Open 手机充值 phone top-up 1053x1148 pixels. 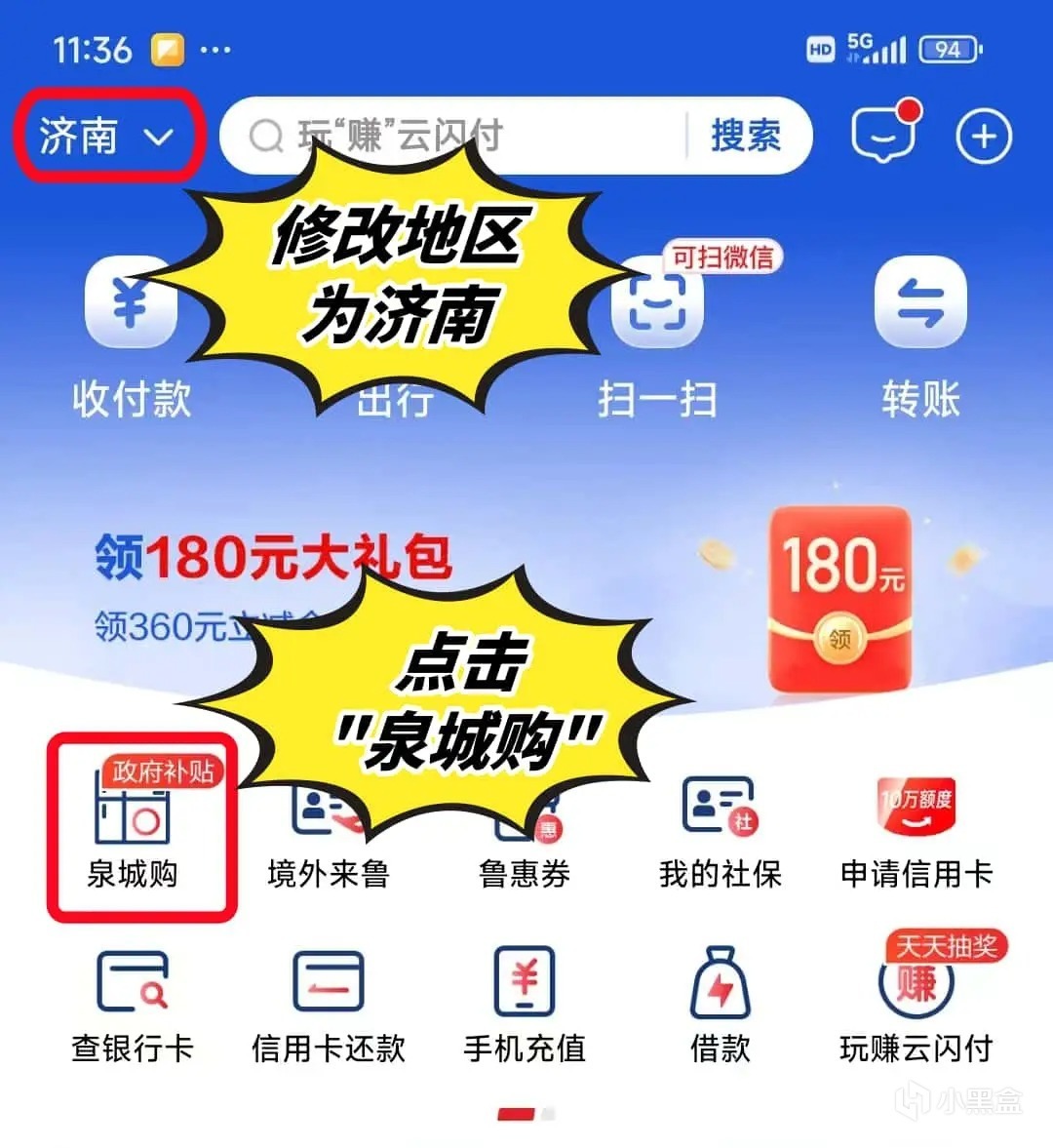tap(526, 1005)
